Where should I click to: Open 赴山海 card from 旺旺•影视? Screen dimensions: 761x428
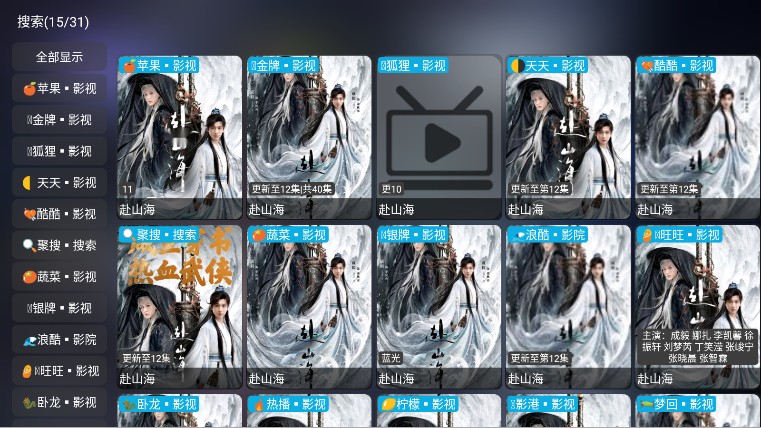(x=696, y=306)
